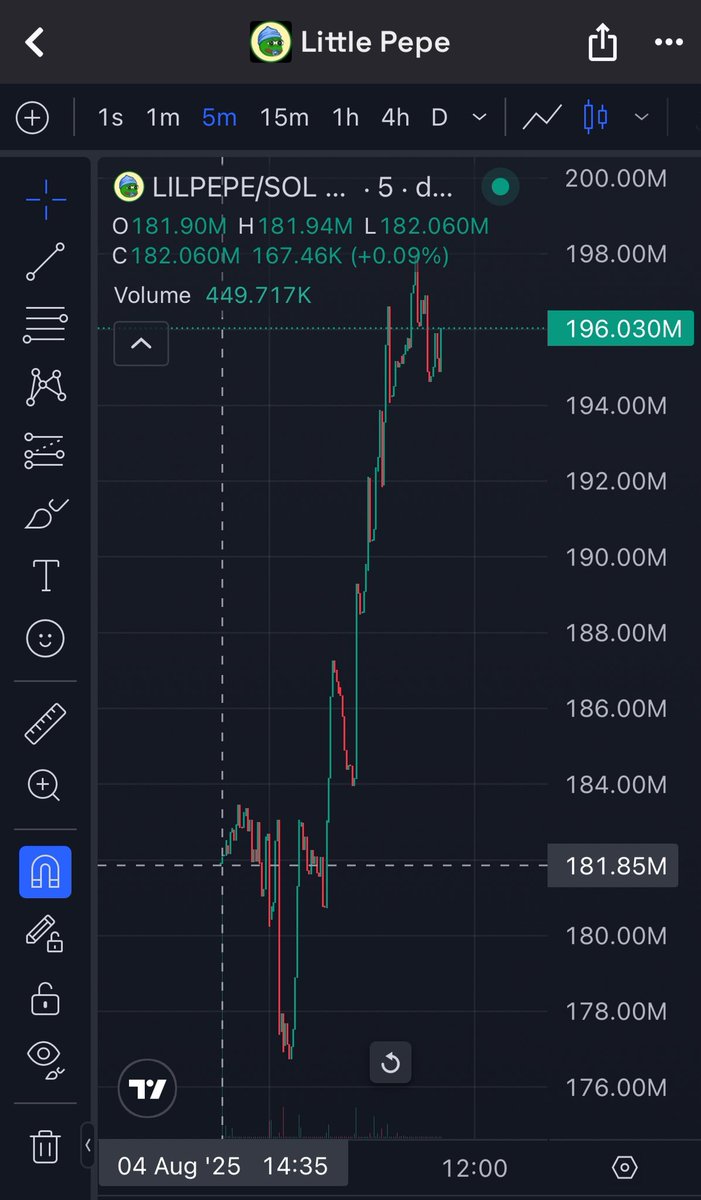Image resolution: width=701 pixels, height=1200 pixels.
Task: Go back using the top-left arrow
Action: pos(35,42)
